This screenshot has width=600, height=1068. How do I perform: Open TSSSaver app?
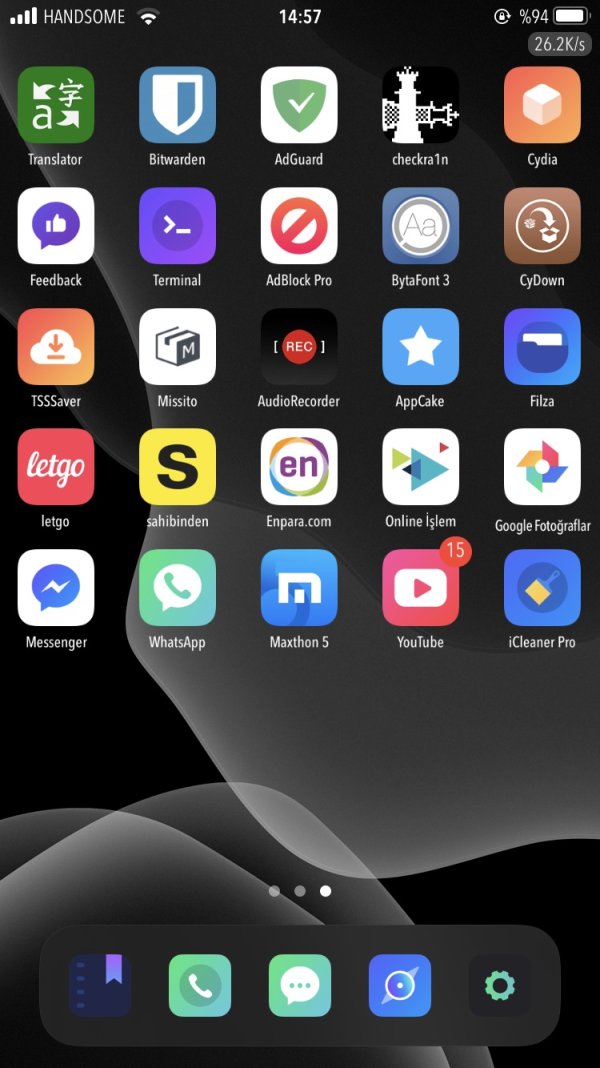point(56,347)
